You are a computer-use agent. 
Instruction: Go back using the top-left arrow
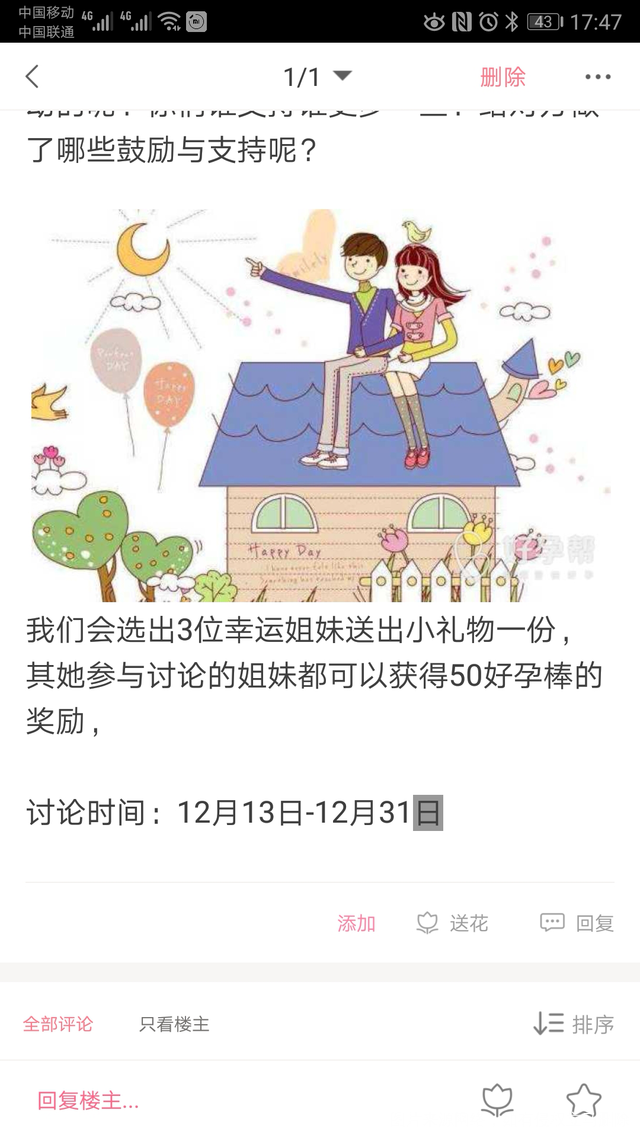32,76
